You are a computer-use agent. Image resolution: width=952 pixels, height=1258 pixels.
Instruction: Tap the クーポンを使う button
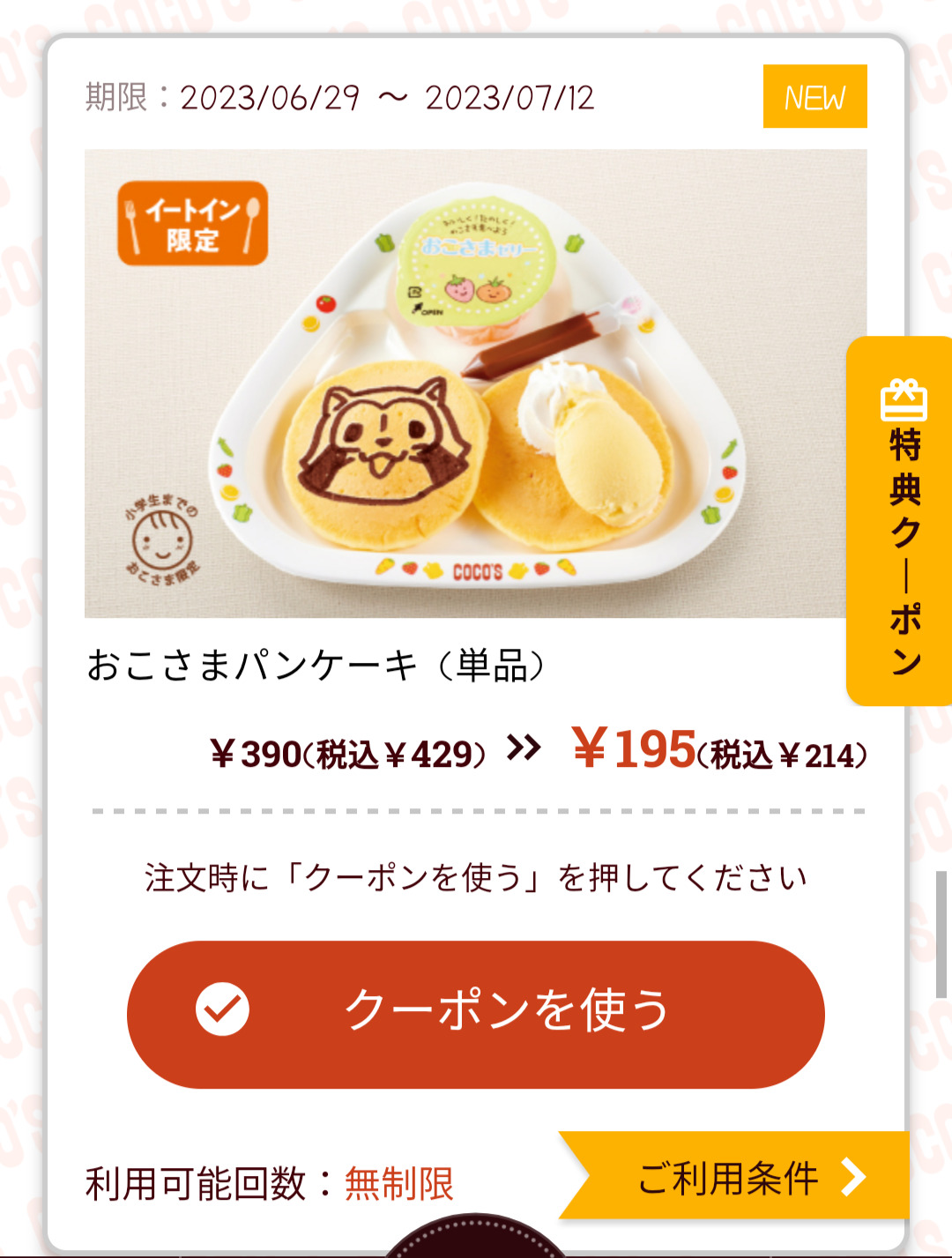(x=476, y=1014)
